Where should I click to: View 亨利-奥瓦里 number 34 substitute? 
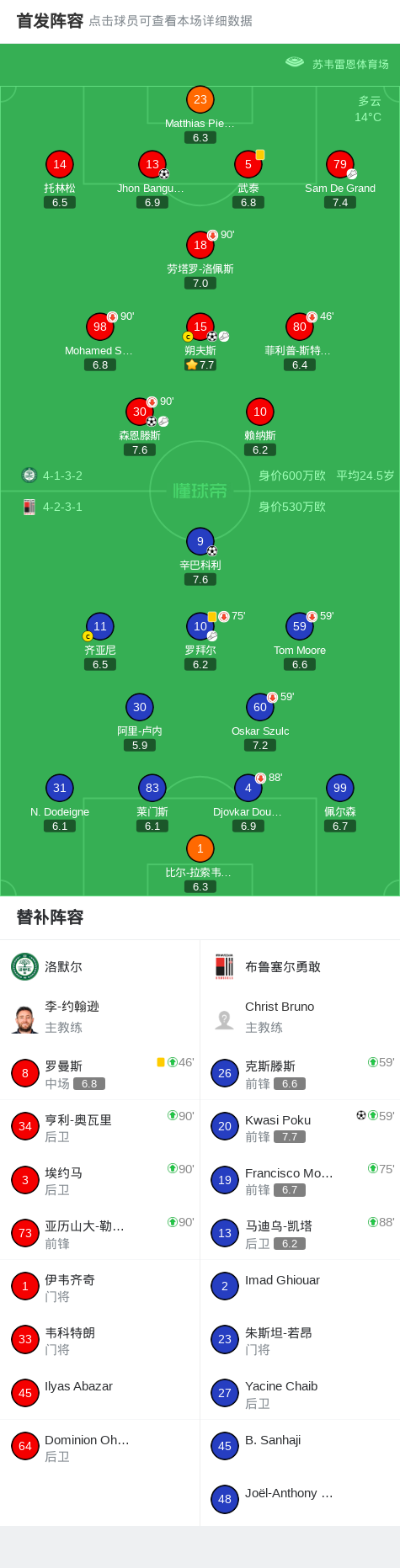pos(99,1126)
